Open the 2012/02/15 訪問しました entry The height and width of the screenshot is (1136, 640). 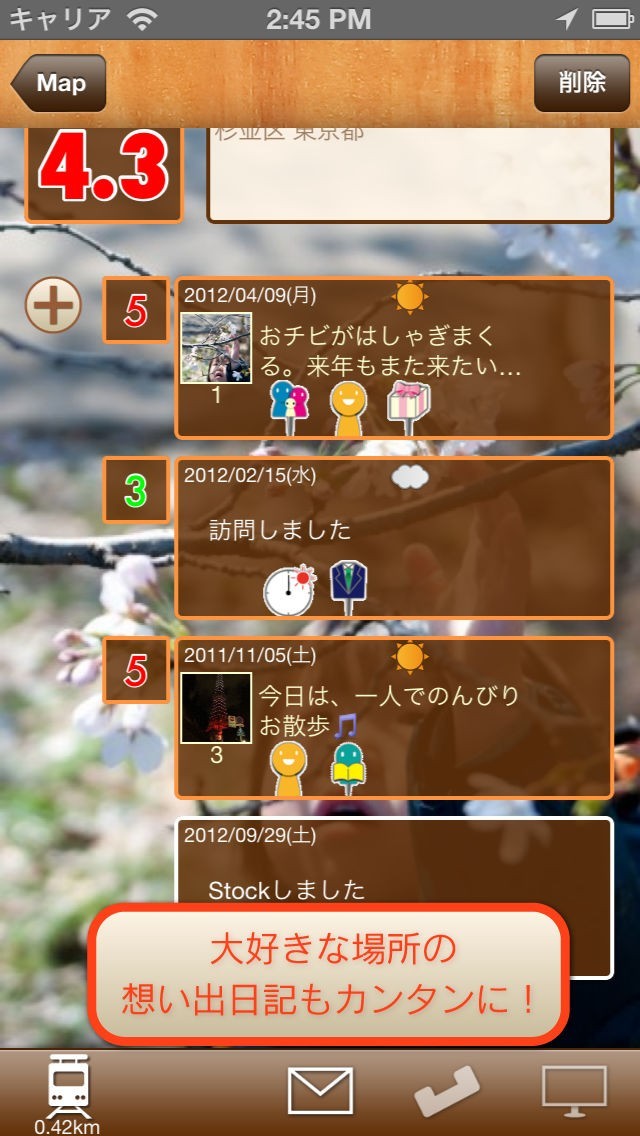pyautogui.click(x=393, y=537)
